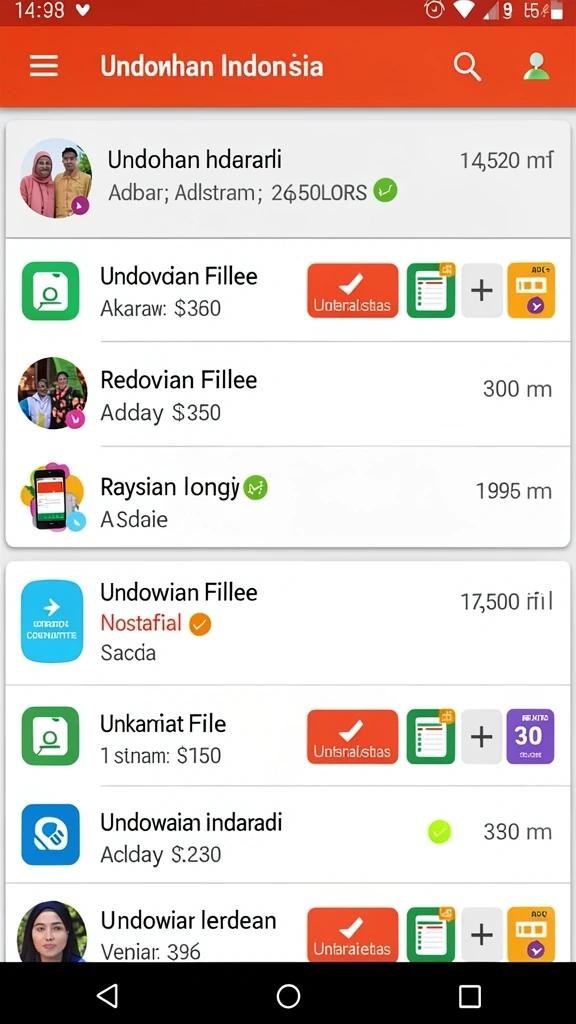Screen dimensions: 576x1024
Task: Tap the red check button beside Undovdan Fillee
Action: click(353, 291)
